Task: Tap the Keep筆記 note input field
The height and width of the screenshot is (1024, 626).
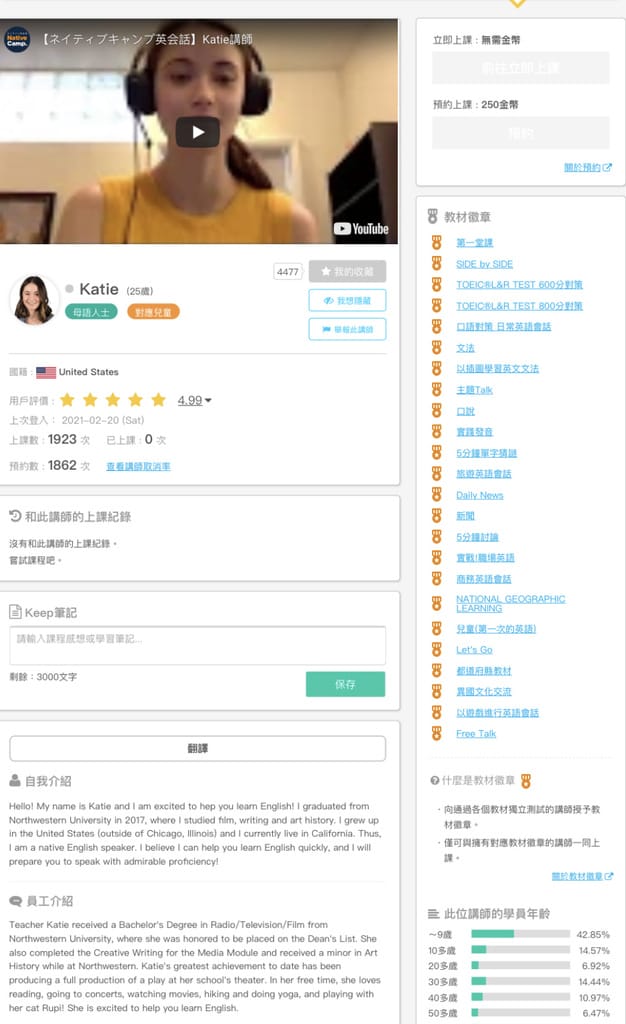Action: [x=197, y=645]
